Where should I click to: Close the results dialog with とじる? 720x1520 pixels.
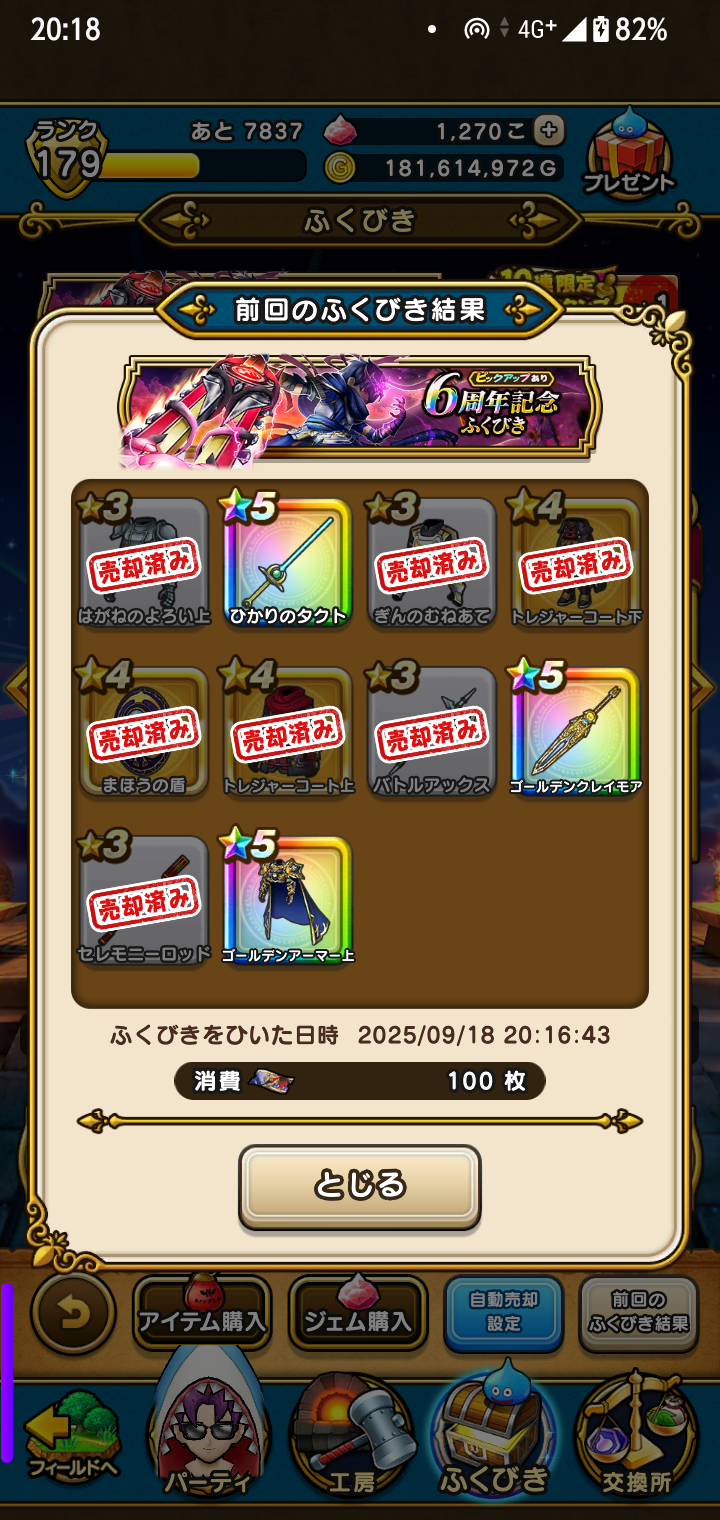tap(359, 1186)
